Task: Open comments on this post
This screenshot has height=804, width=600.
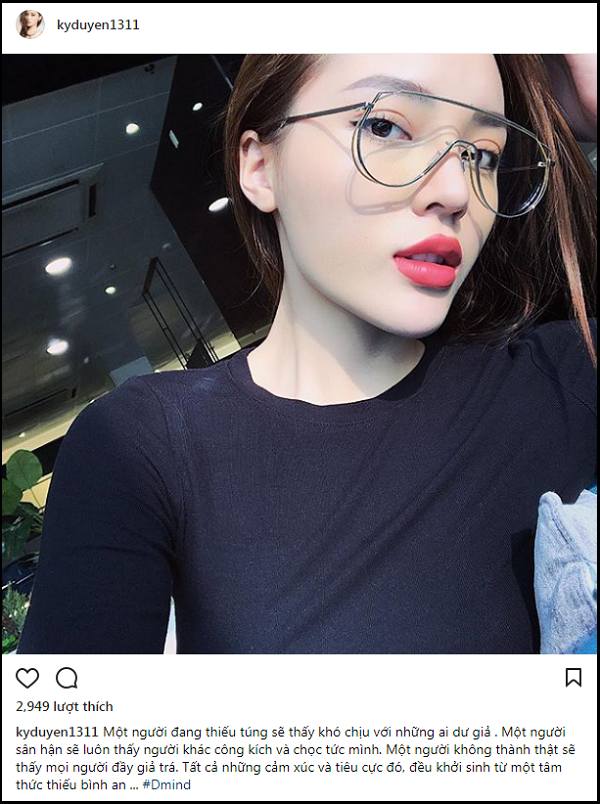Action: click(66, 678)
